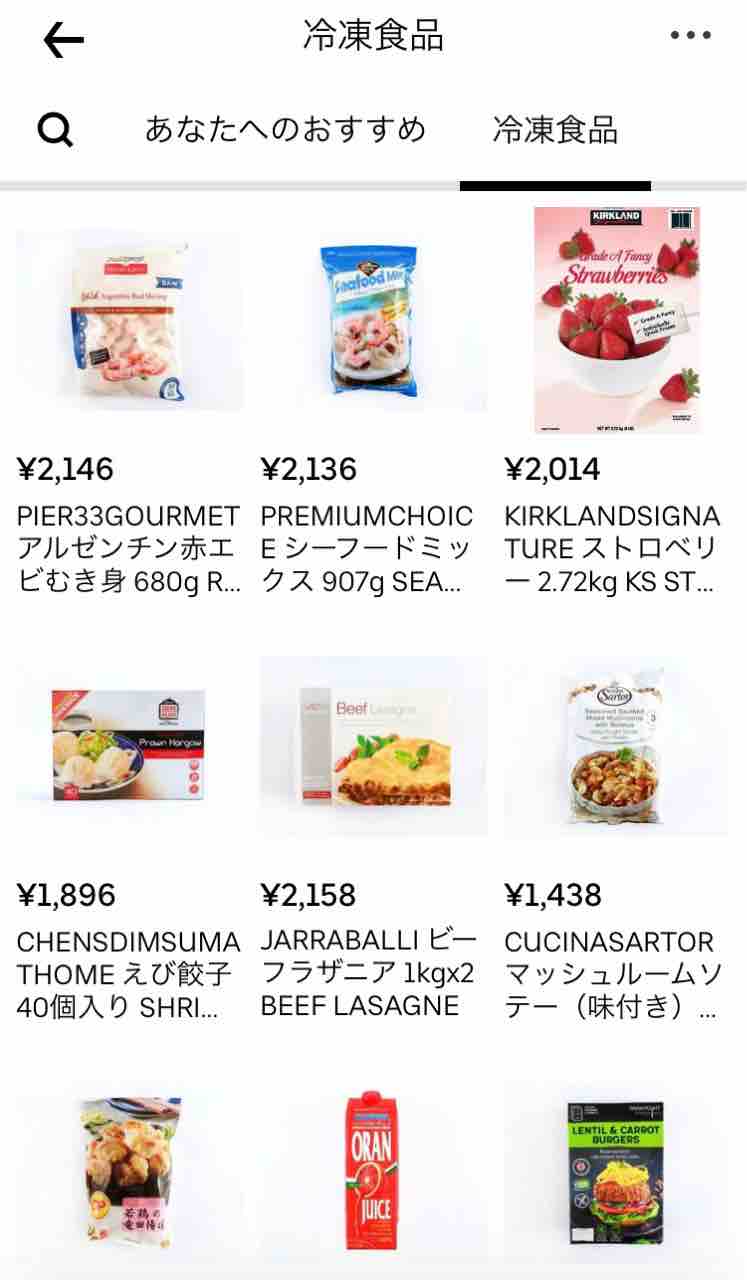
Task: Open CHENSDIMSUMATHOME shrimp dumplings card
Action: click(129, 840)
